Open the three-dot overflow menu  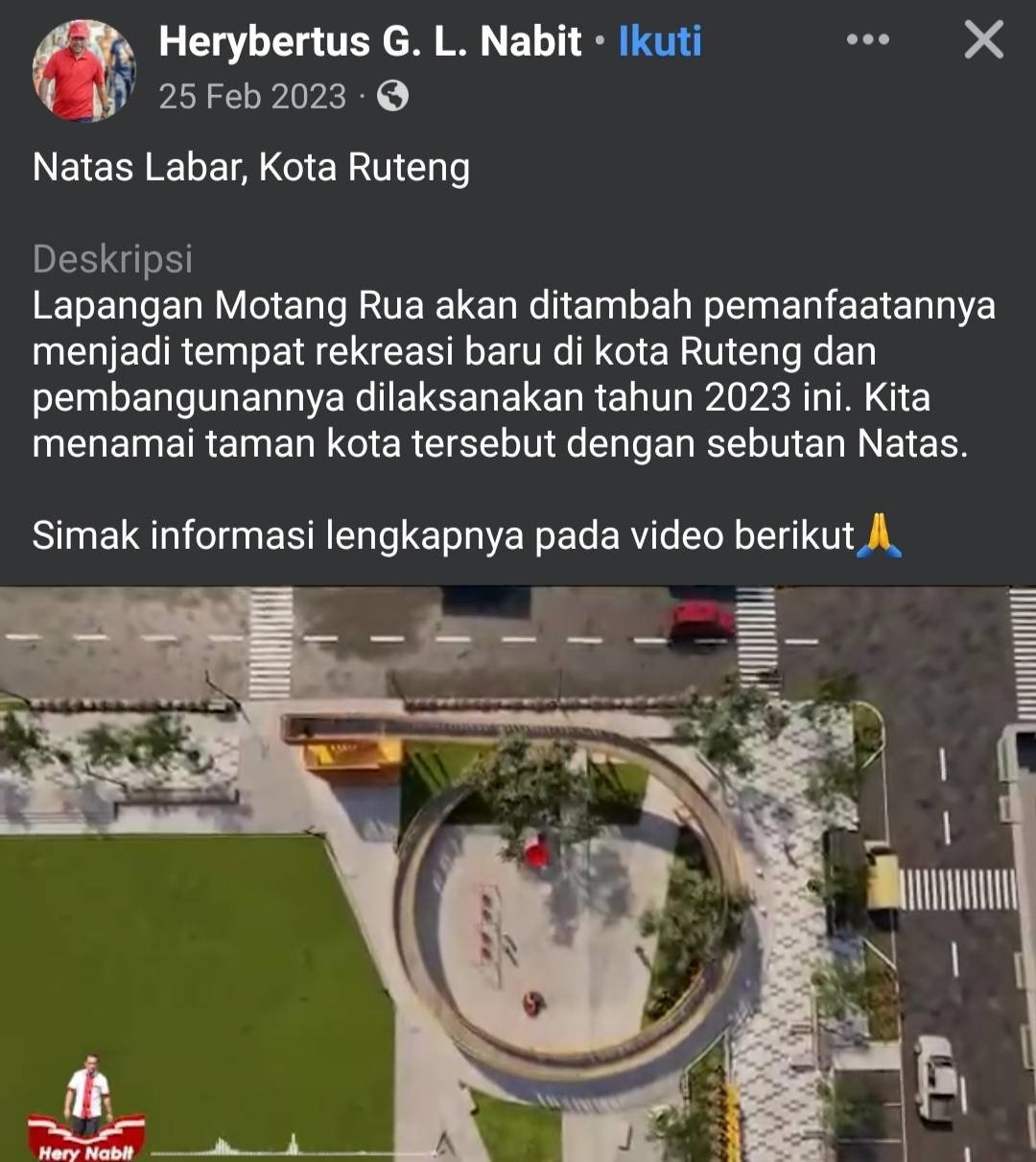tap(867, 40)
